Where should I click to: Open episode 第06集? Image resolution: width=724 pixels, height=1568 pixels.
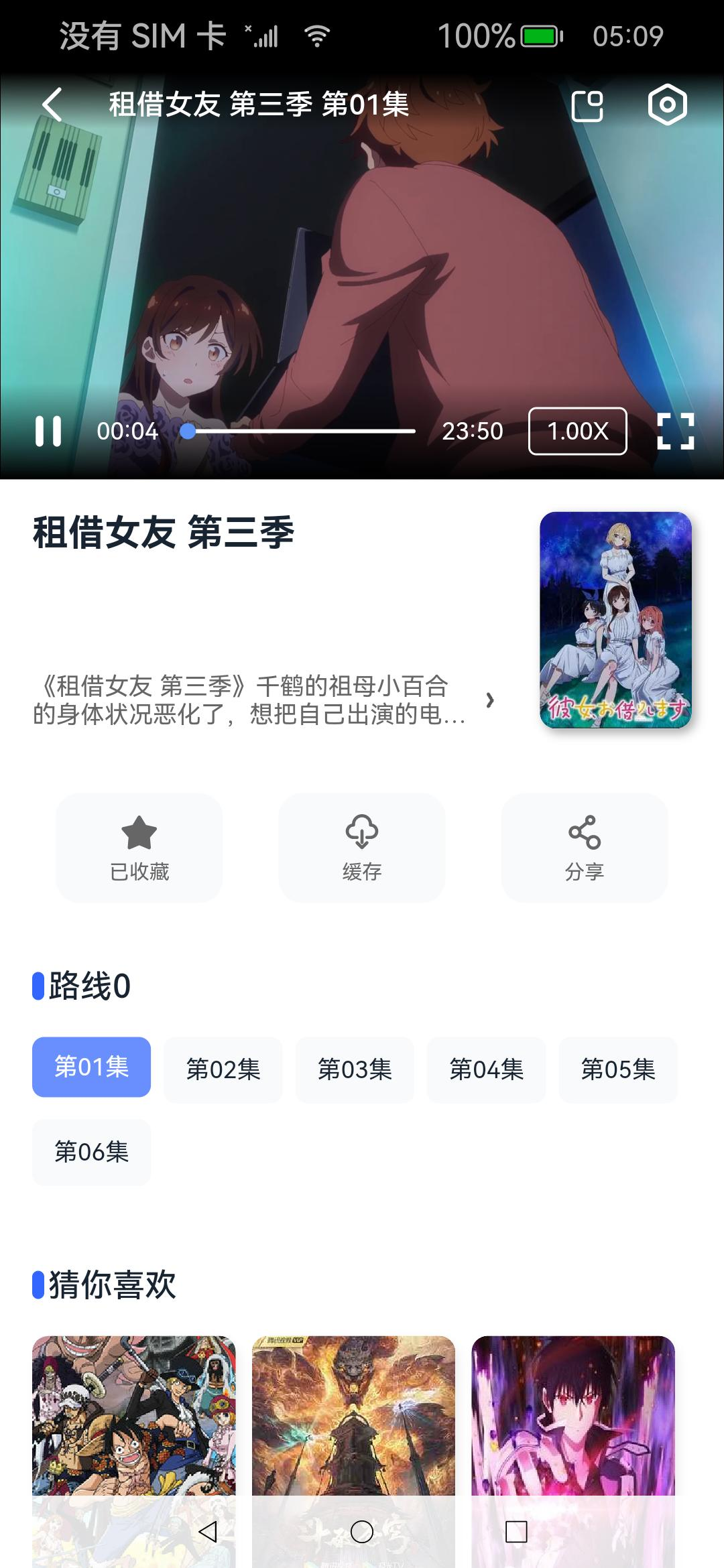92,1152
